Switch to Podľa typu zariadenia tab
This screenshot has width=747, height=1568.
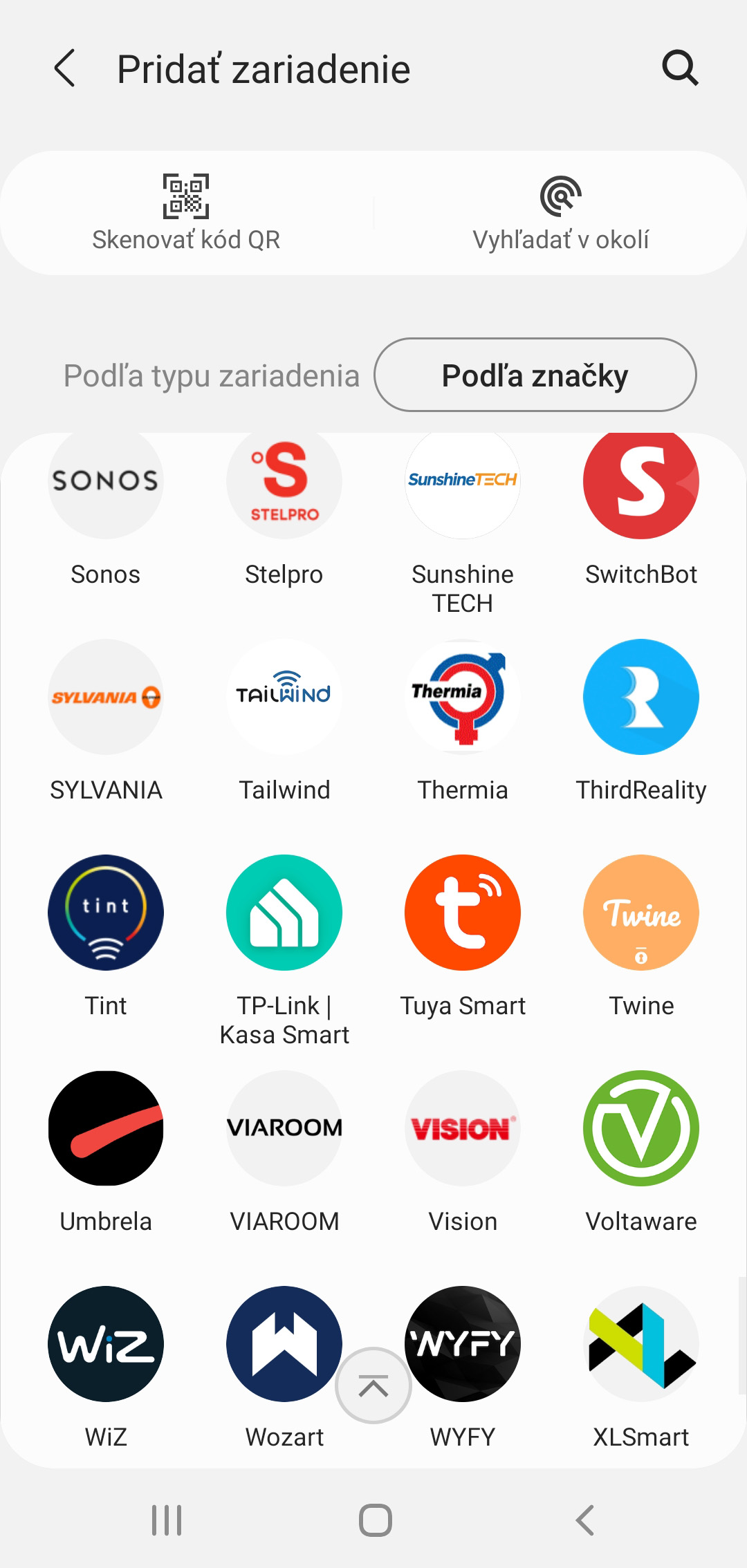tap(211, 376)
